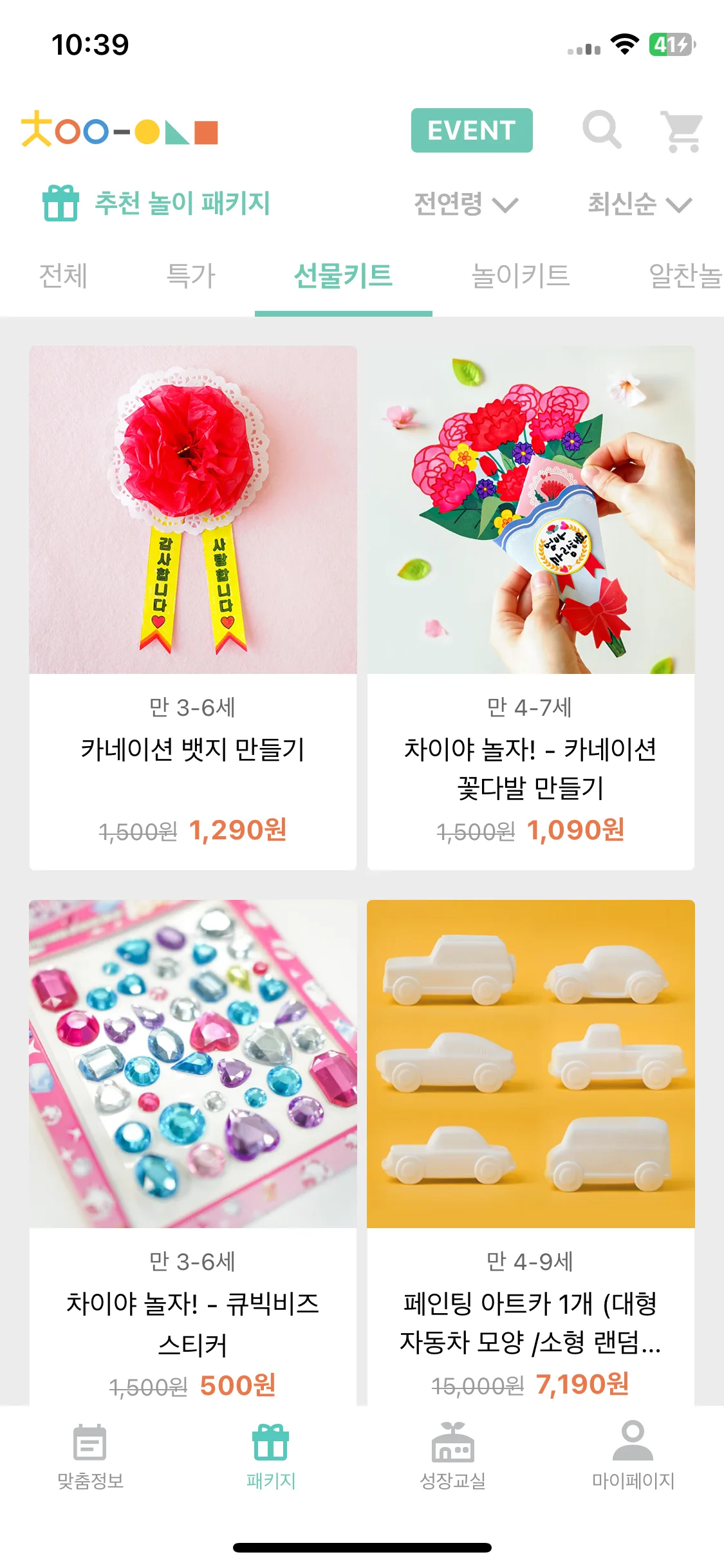Image resolution: width=724 pixels, height=1568 pixels.
Task: Switch to the 놀이키트 tab
Action: click(521, 275)
